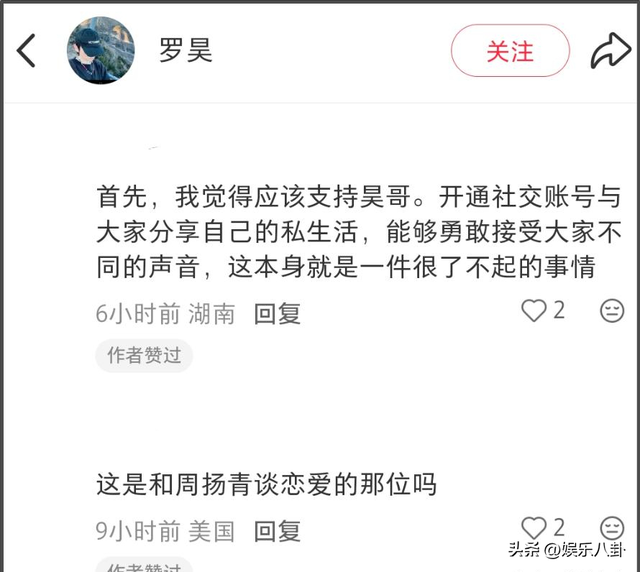Tap the face icon on the 湖南 comment
The height and width of the screenshot is (572, 640).
tap(612, 311)
